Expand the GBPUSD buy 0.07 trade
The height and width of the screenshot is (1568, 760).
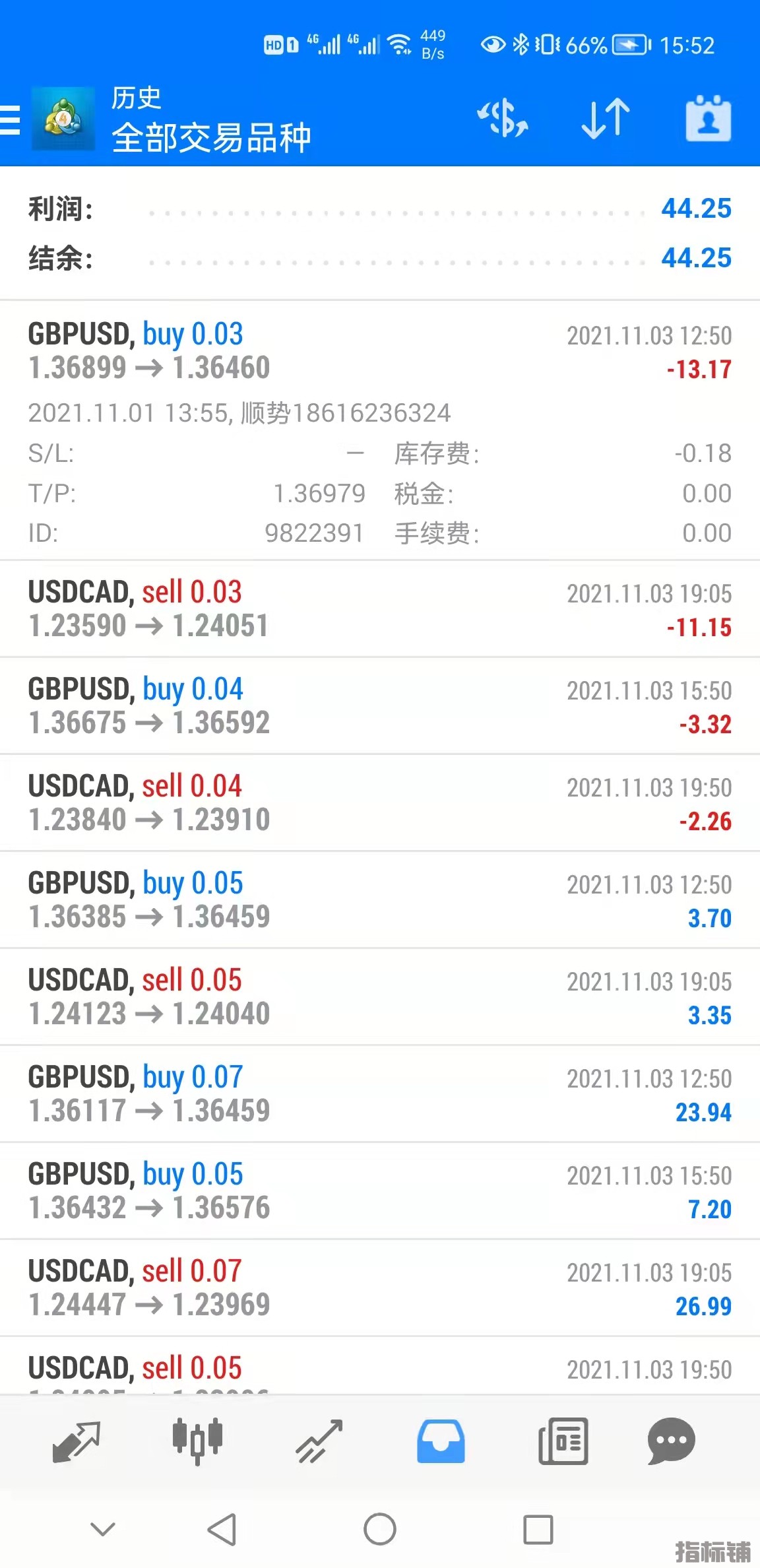(x=380, y=1094)
